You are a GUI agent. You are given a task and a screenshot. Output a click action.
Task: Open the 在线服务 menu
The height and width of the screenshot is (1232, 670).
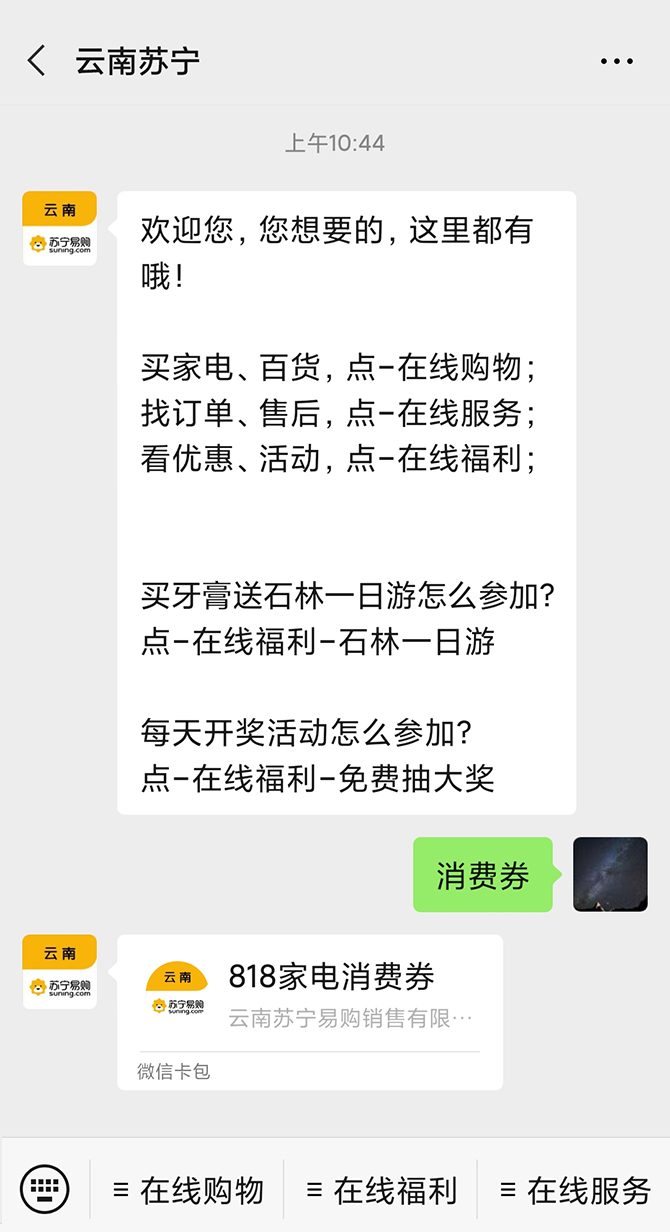click(575, 1190)
